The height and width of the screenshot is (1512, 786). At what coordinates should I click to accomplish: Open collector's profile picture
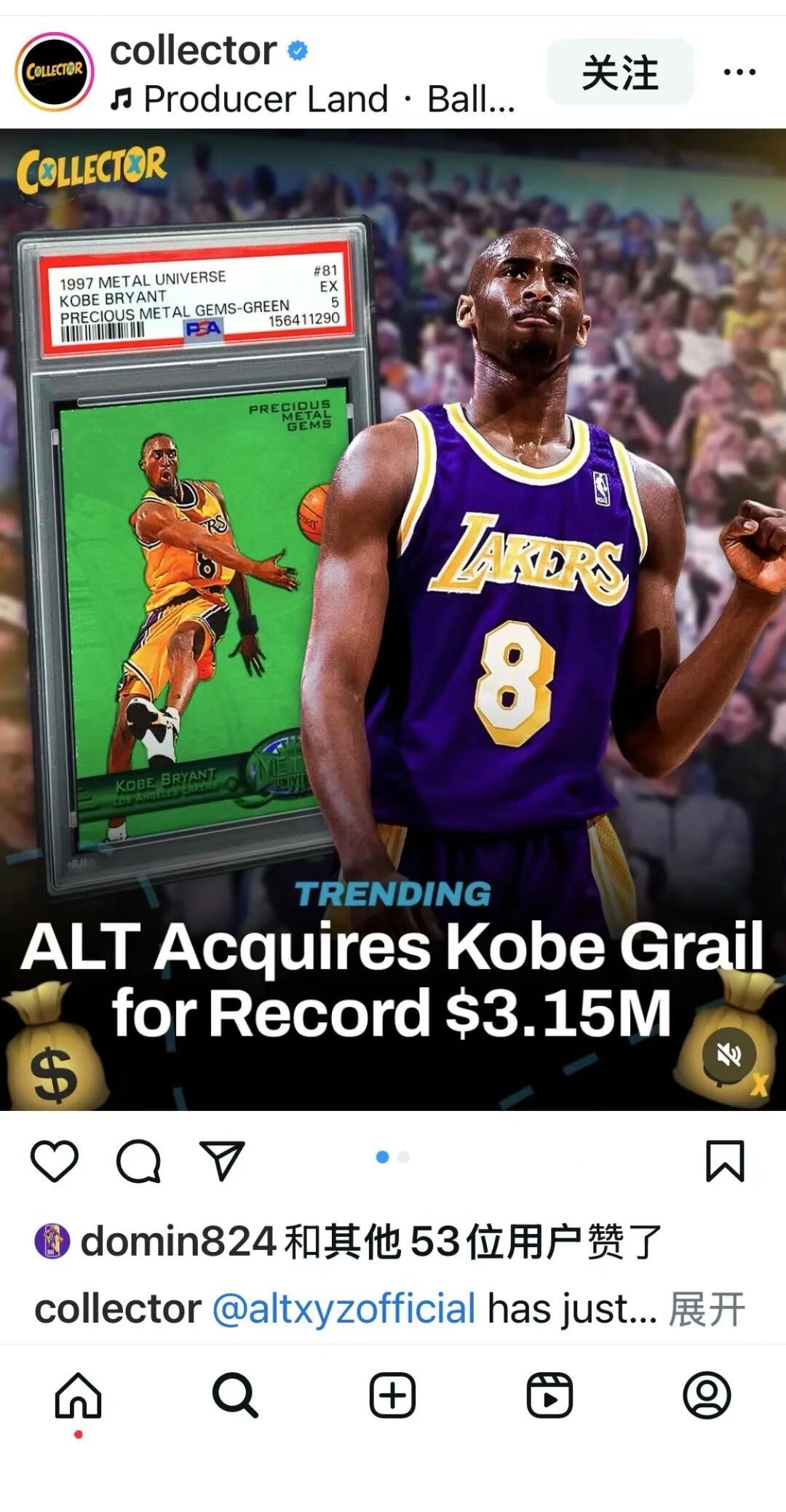(55, 71)
